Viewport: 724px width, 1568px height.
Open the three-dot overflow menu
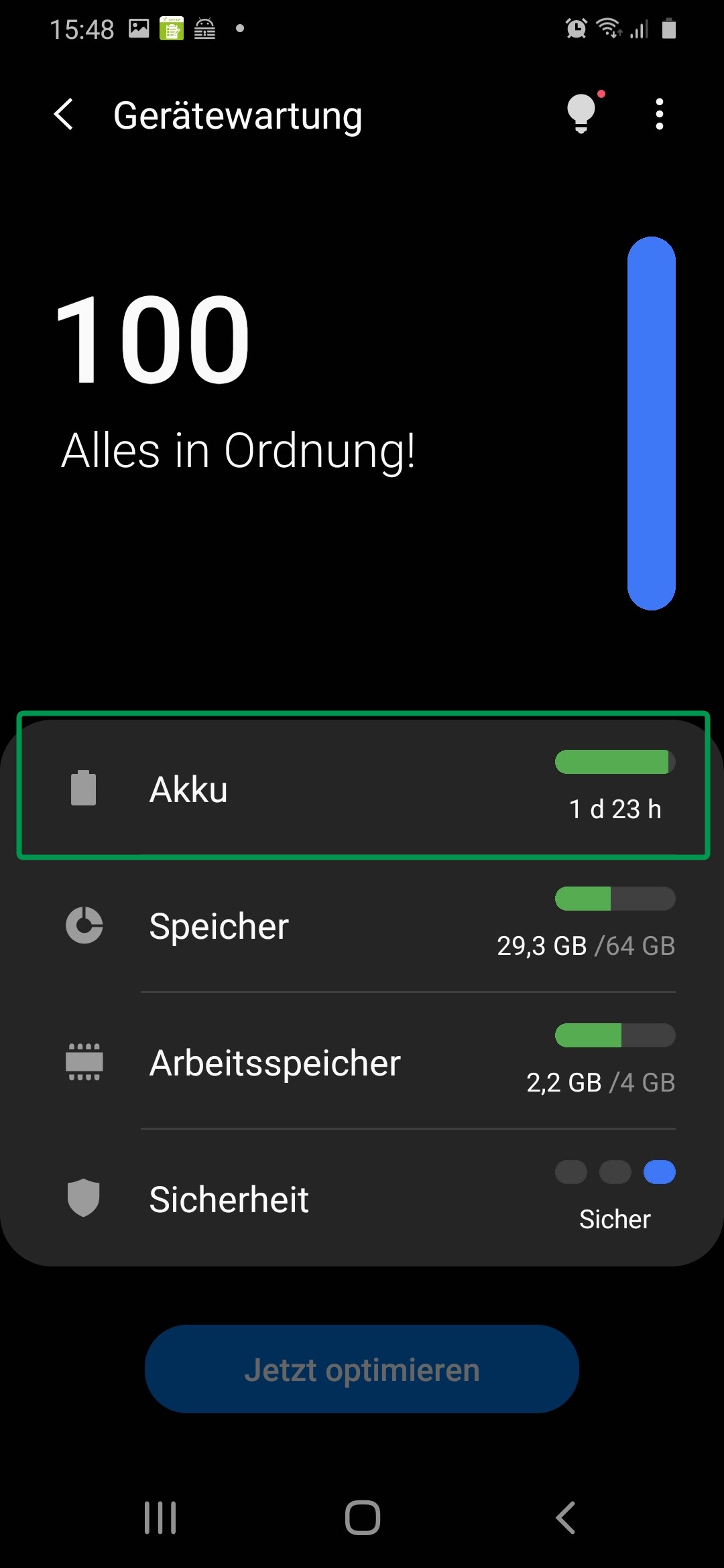point(660,114)
